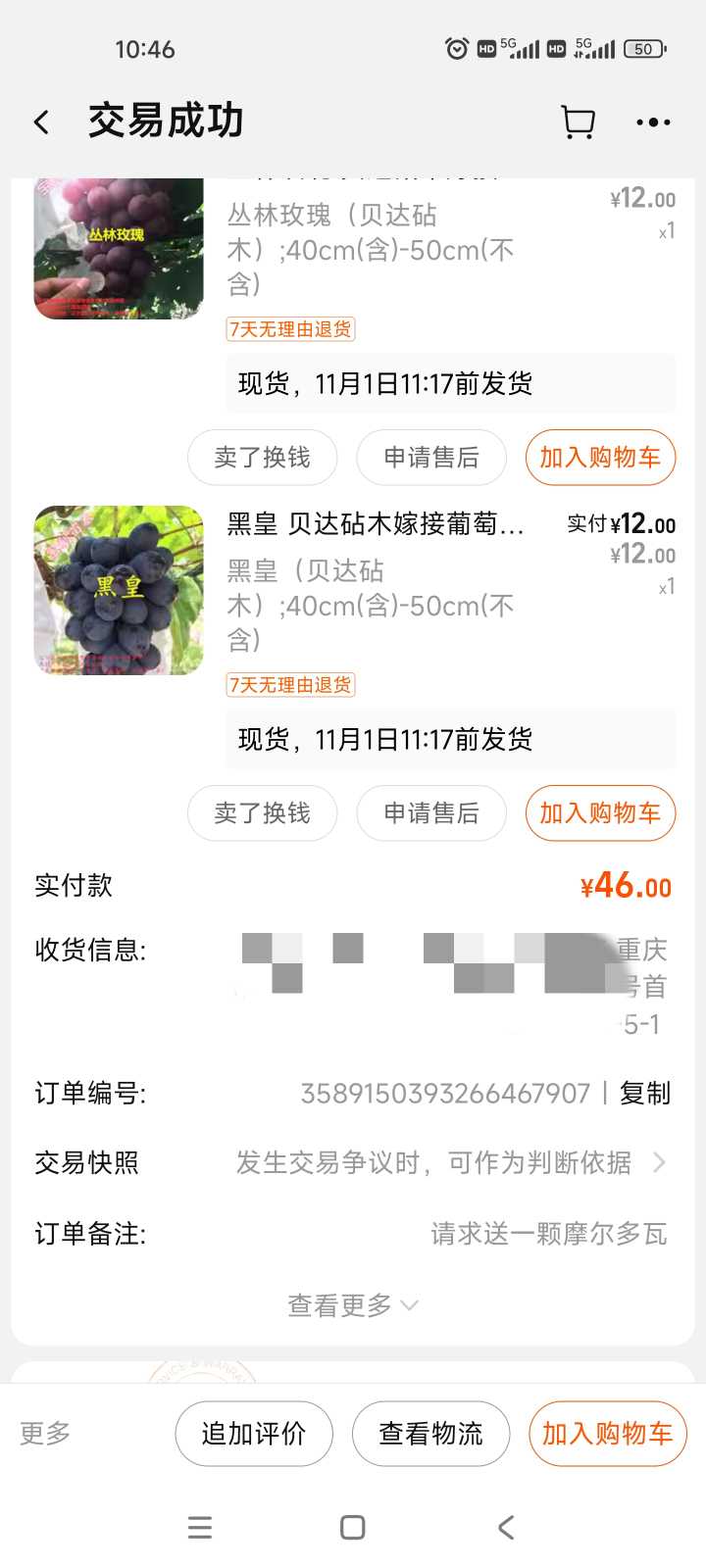Tap 卖了换钱 for the 丛林玫瑰 item

coord(262,458)
